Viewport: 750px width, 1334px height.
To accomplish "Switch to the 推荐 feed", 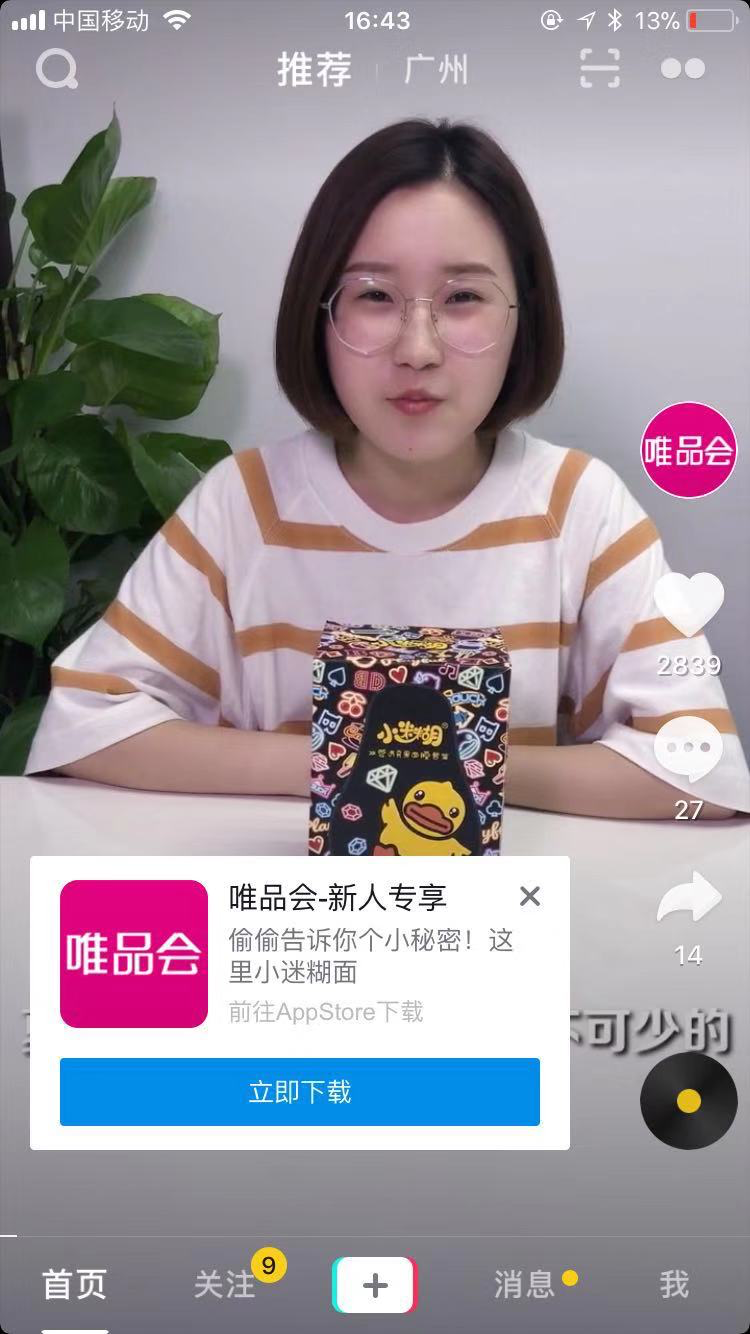I will (x=314, y=70).
